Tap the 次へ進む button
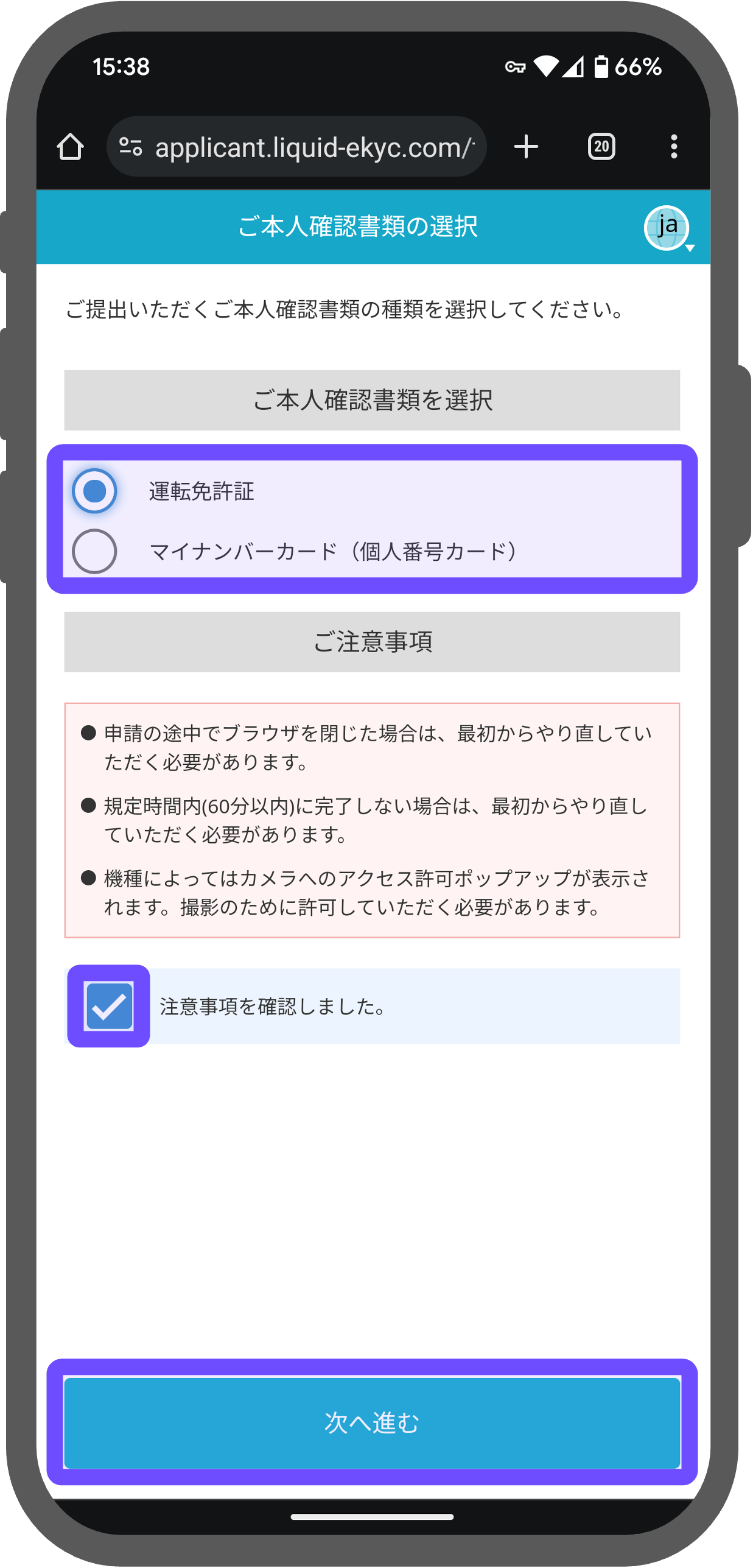 (x=372, y=1422)
